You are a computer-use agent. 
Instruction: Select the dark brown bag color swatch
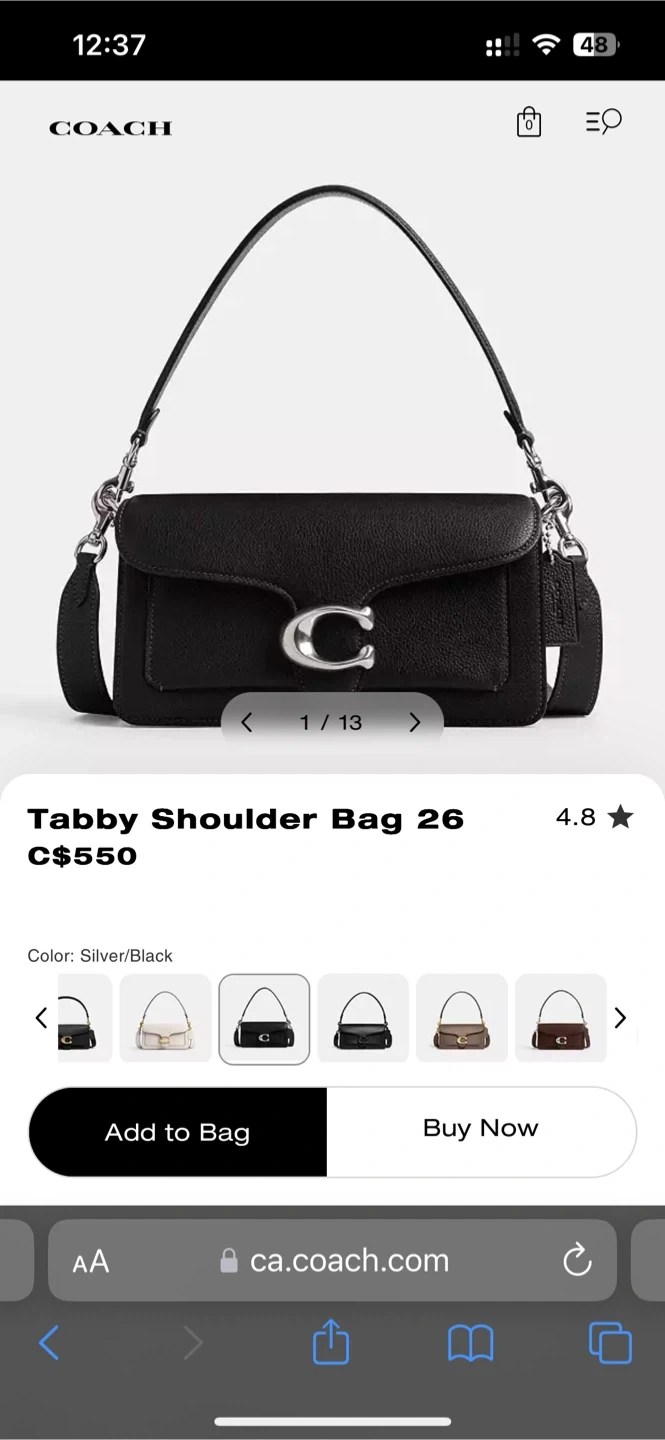(x=560, y=1018)
